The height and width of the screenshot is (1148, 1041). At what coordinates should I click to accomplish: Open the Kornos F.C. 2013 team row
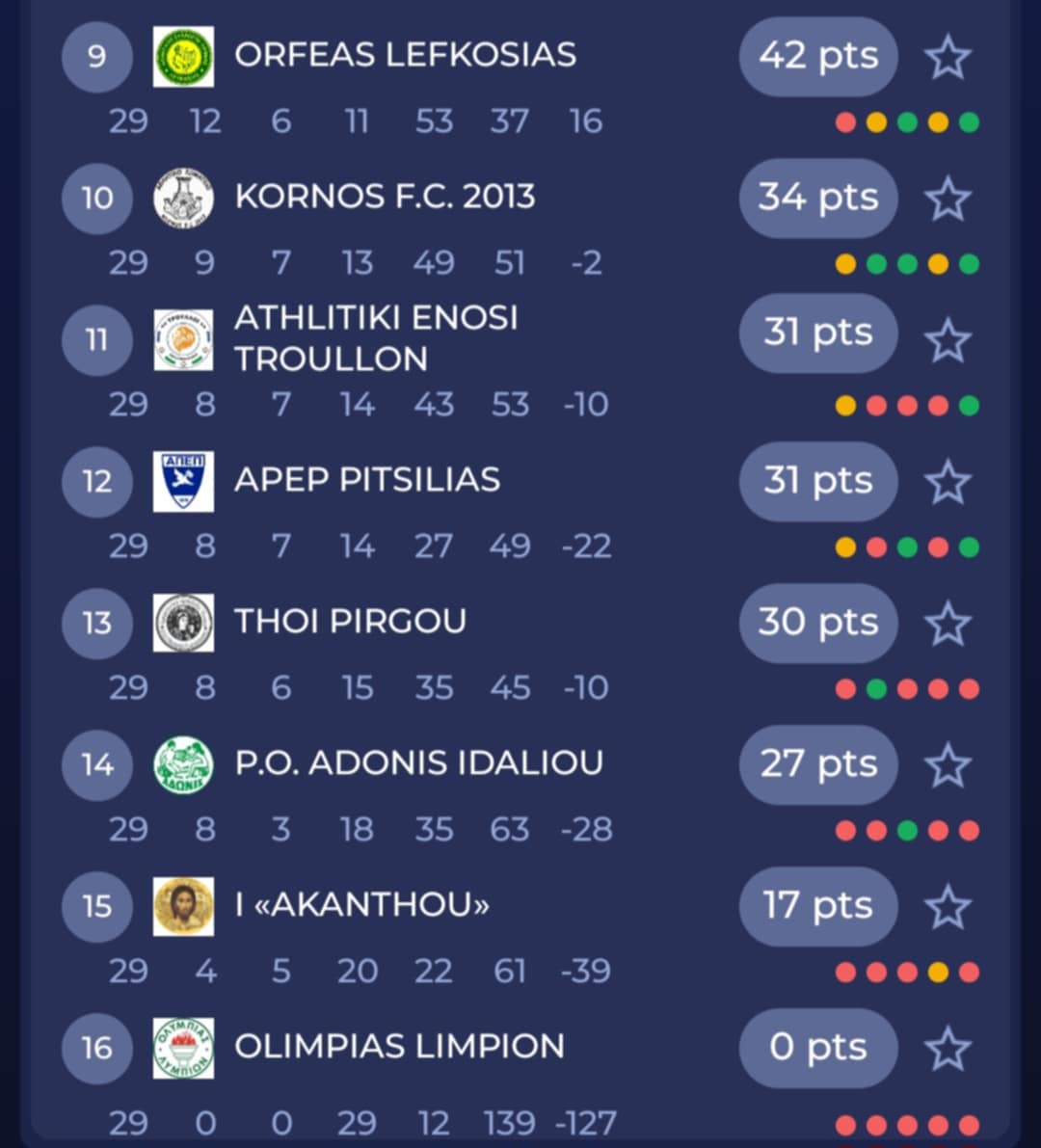(385, 197)
